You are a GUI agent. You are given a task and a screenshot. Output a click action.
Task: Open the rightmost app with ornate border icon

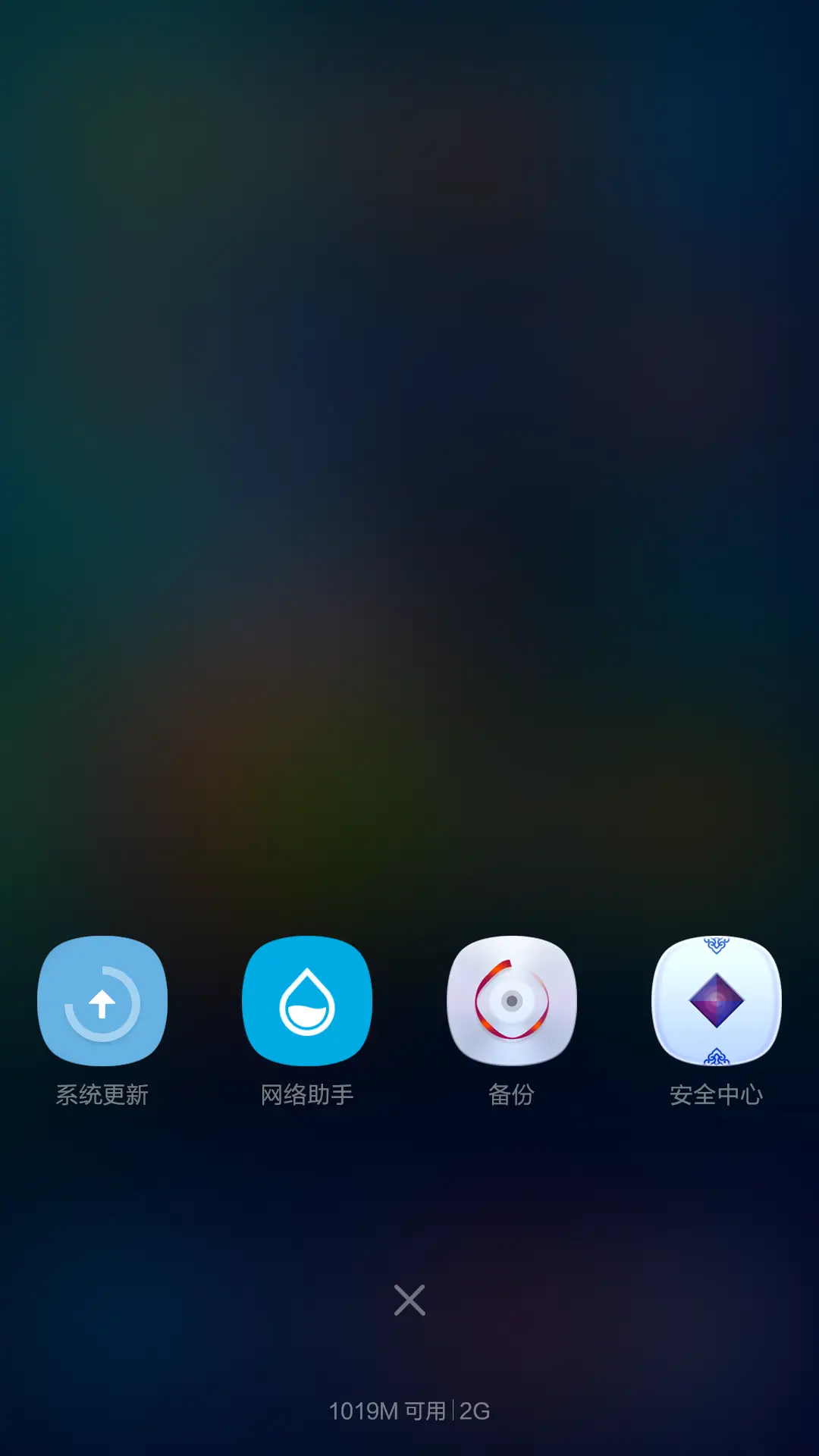717,1001
